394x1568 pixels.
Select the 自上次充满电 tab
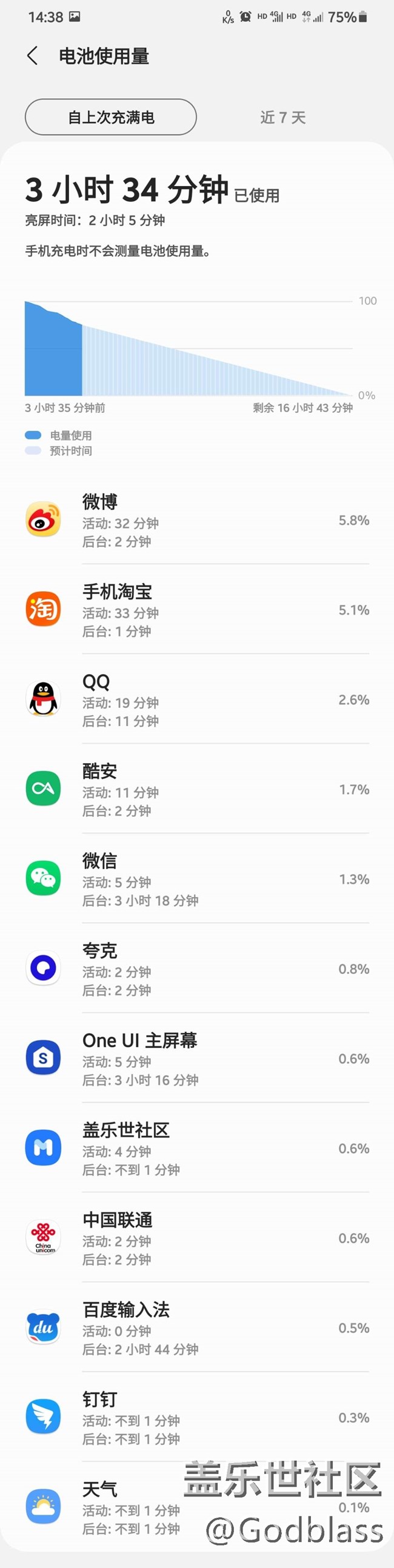pyautogui.click(x=111, y=117)
